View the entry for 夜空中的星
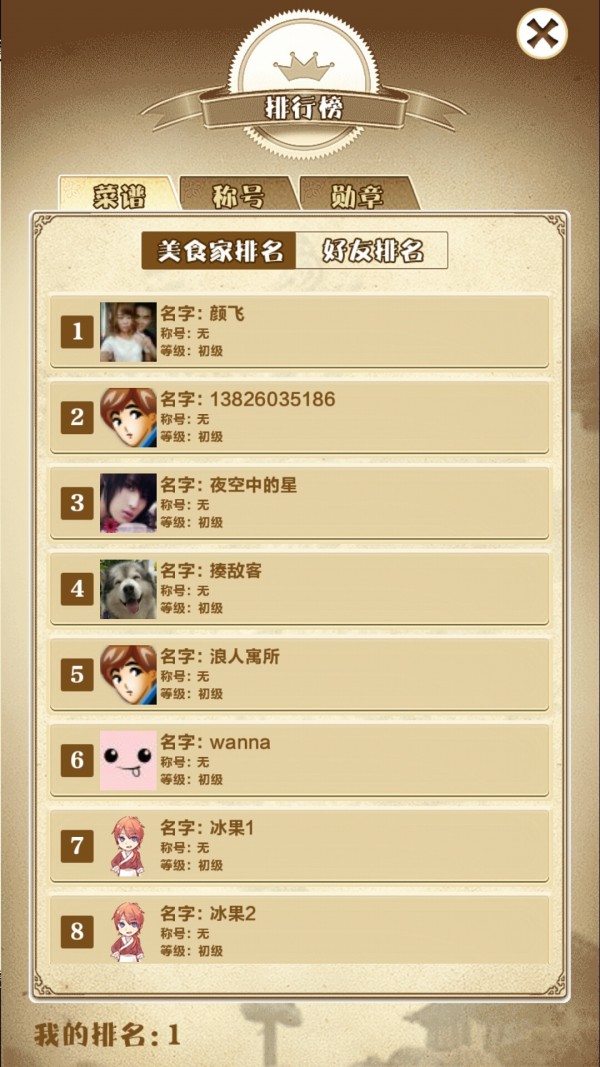 pyautogui.click(x=300, y=503)
